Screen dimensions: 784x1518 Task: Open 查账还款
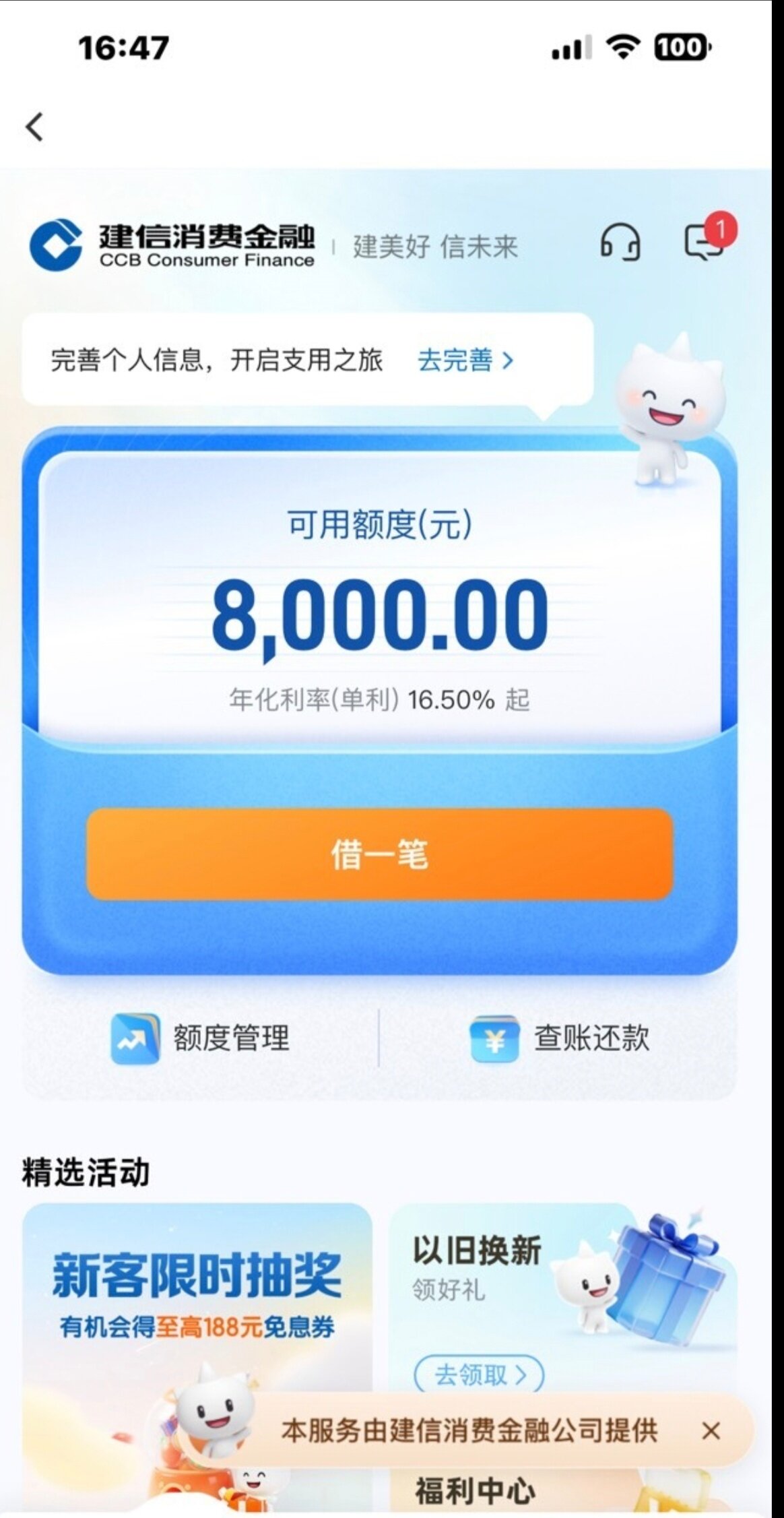tap(559, 1038)
